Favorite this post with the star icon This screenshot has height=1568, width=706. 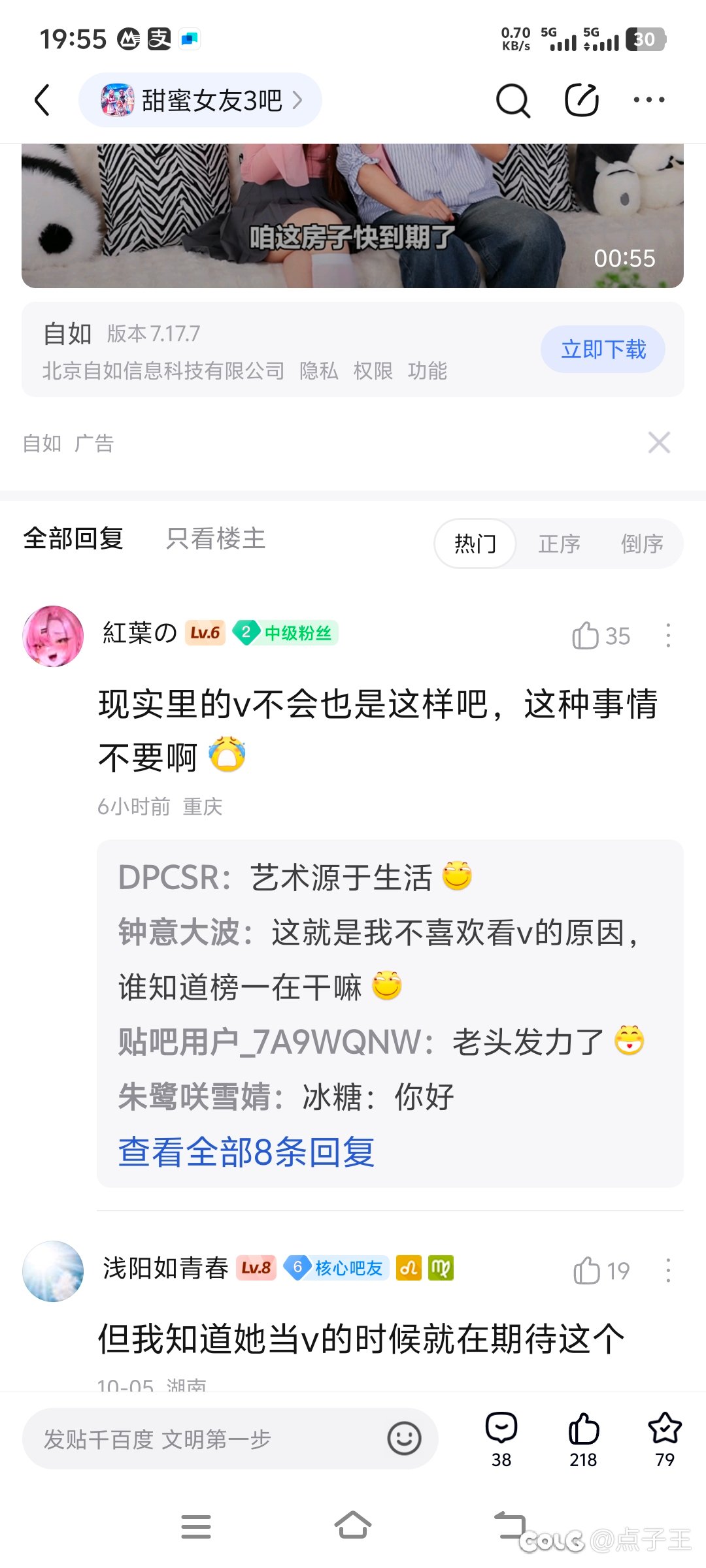pyautogui.click(x=664, y=1437)
